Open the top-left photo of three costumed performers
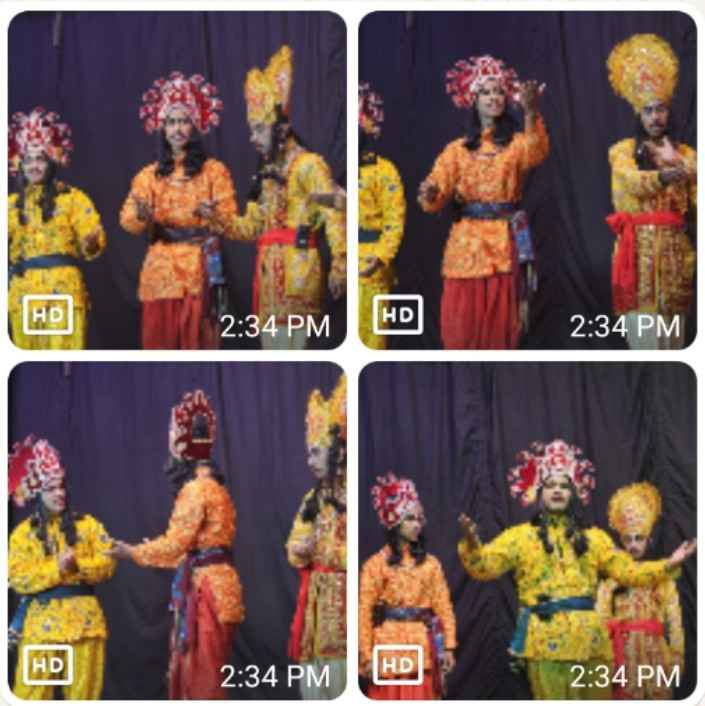705x706 pixels. click(177, 180)
